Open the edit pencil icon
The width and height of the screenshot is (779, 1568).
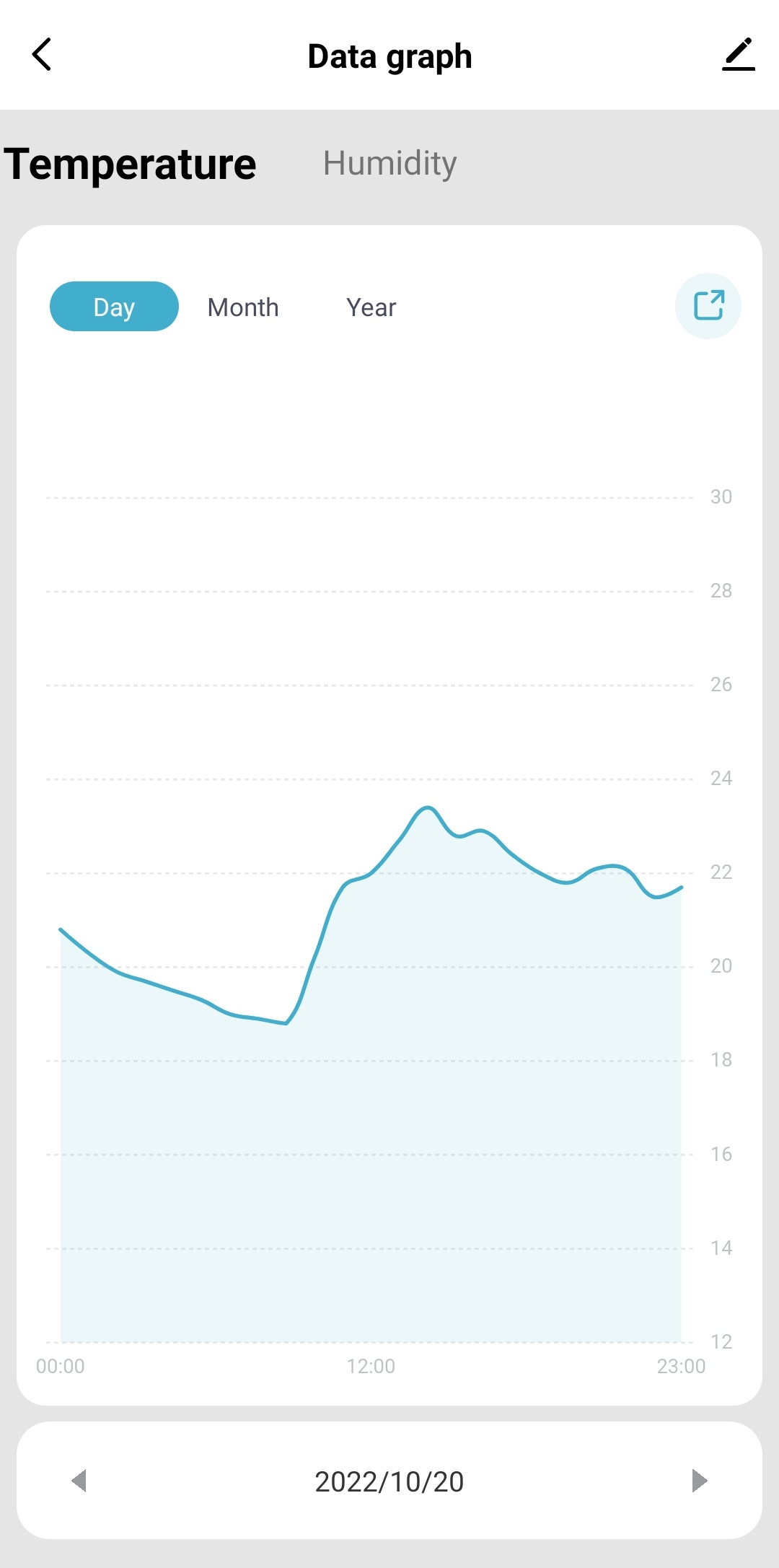(x=738, y=55)
